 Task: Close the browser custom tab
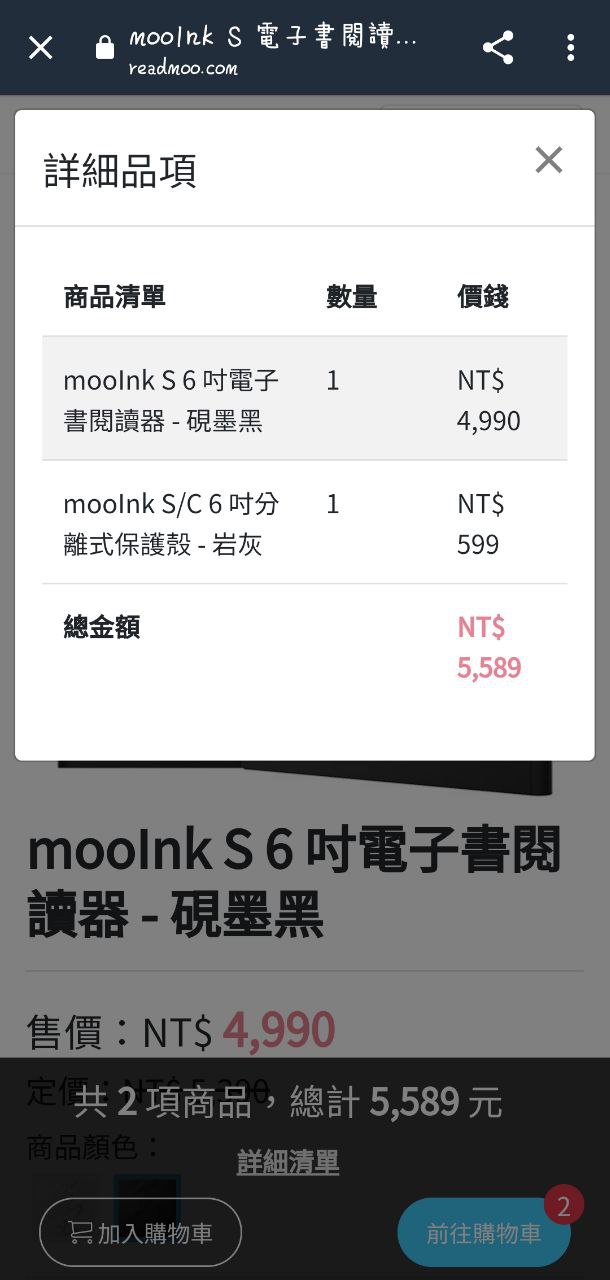(40, 47)
